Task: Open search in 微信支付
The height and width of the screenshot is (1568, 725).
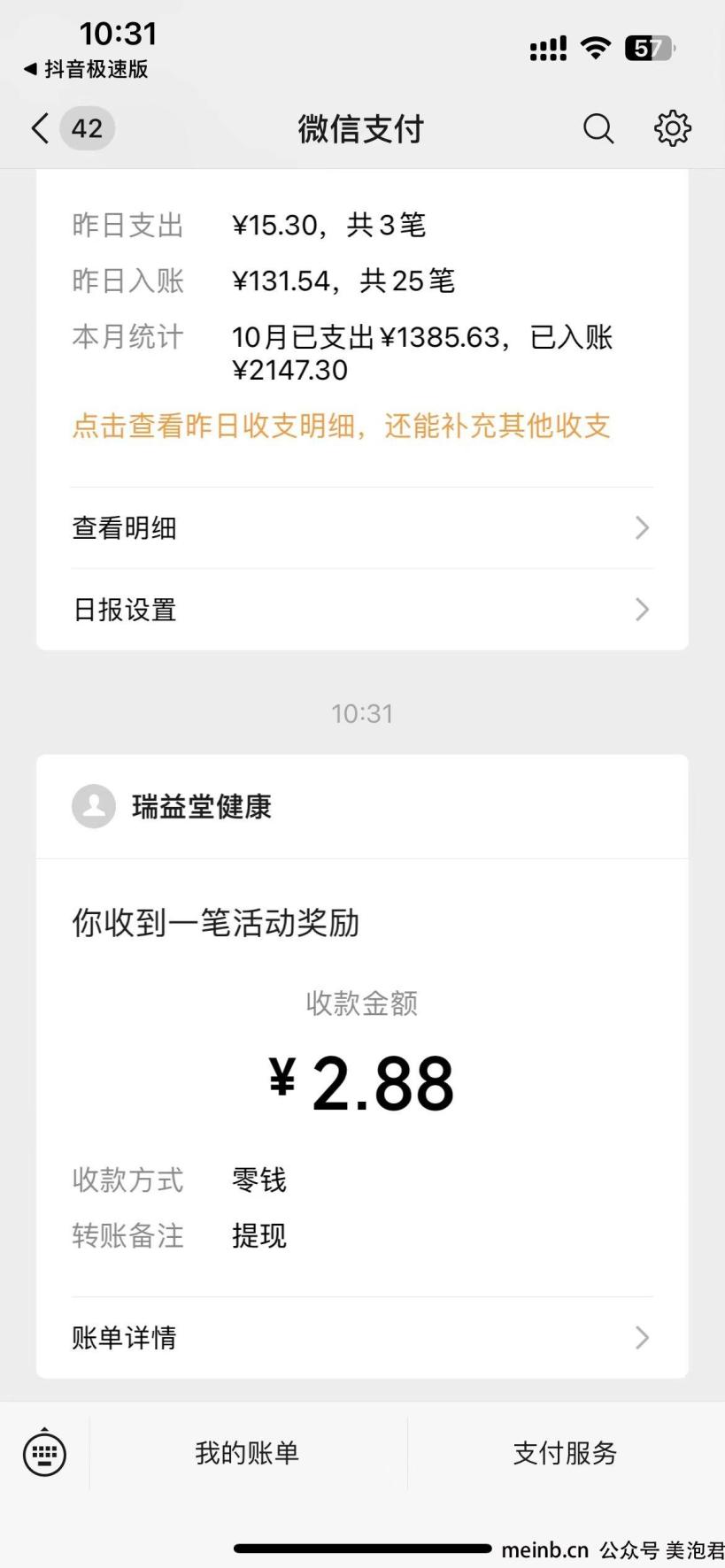Action: 598,129
